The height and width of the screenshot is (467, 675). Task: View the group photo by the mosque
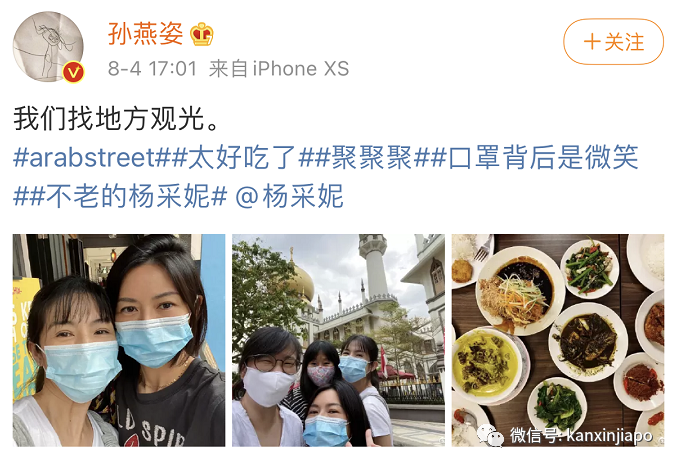pos(338,340)
